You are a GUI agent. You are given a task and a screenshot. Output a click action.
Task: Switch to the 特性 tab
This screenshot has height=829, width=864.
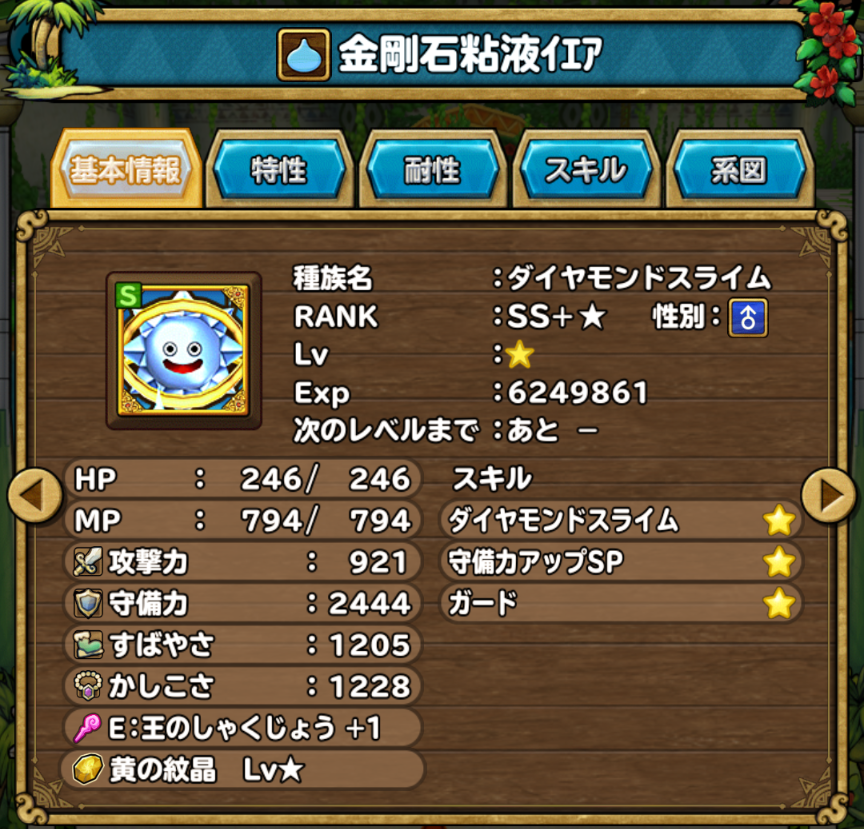click(279, 170)
